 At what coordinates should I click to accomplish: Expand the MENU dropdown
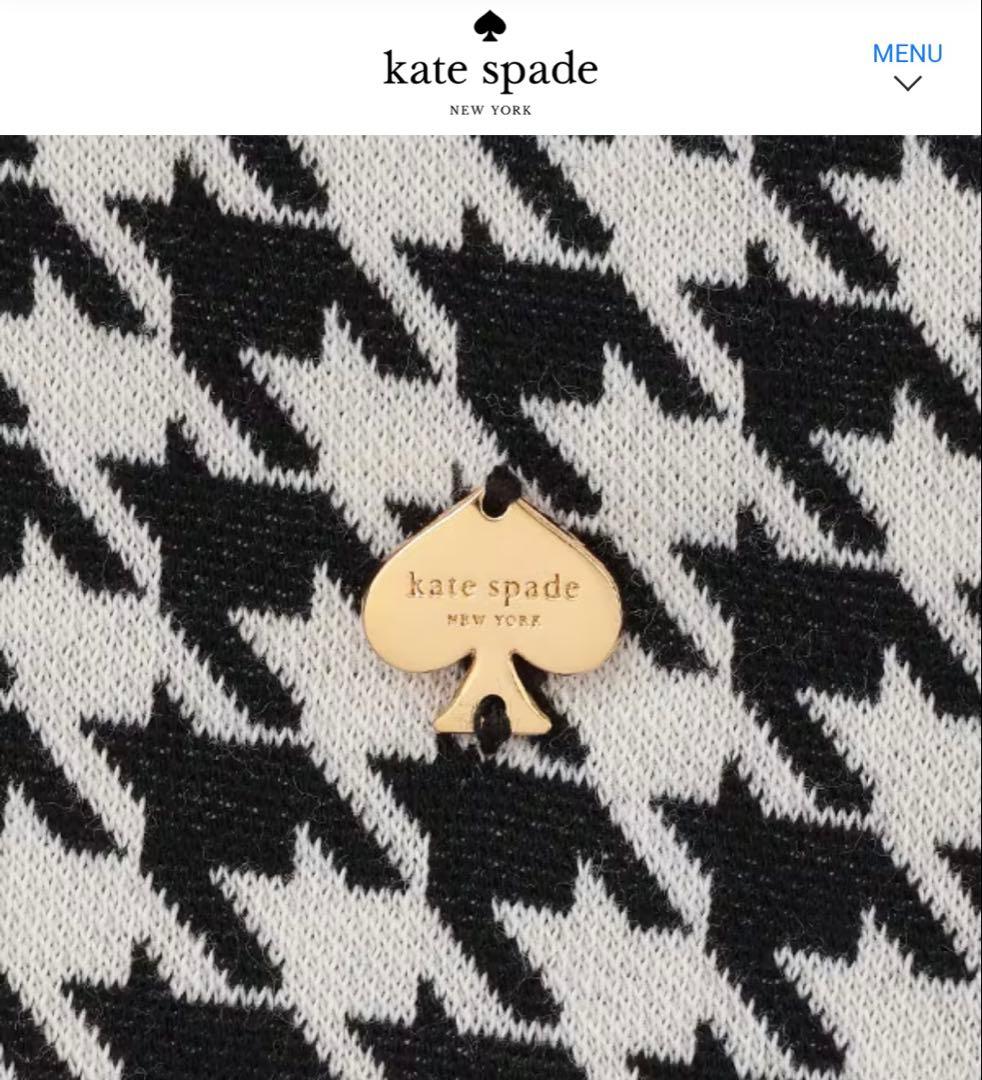click(x=907, y=66)
